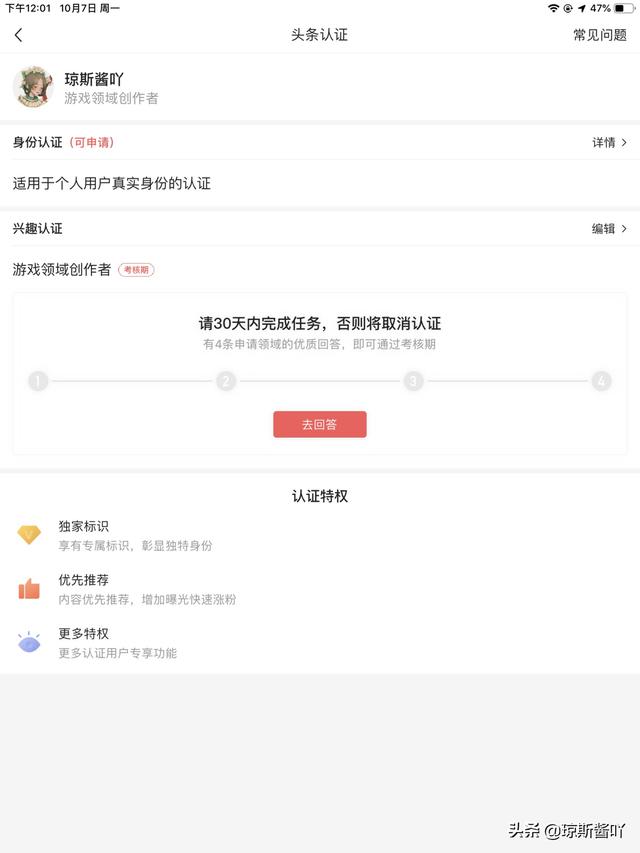Tap the 去回答 button
640x853 pixels.
320,424
